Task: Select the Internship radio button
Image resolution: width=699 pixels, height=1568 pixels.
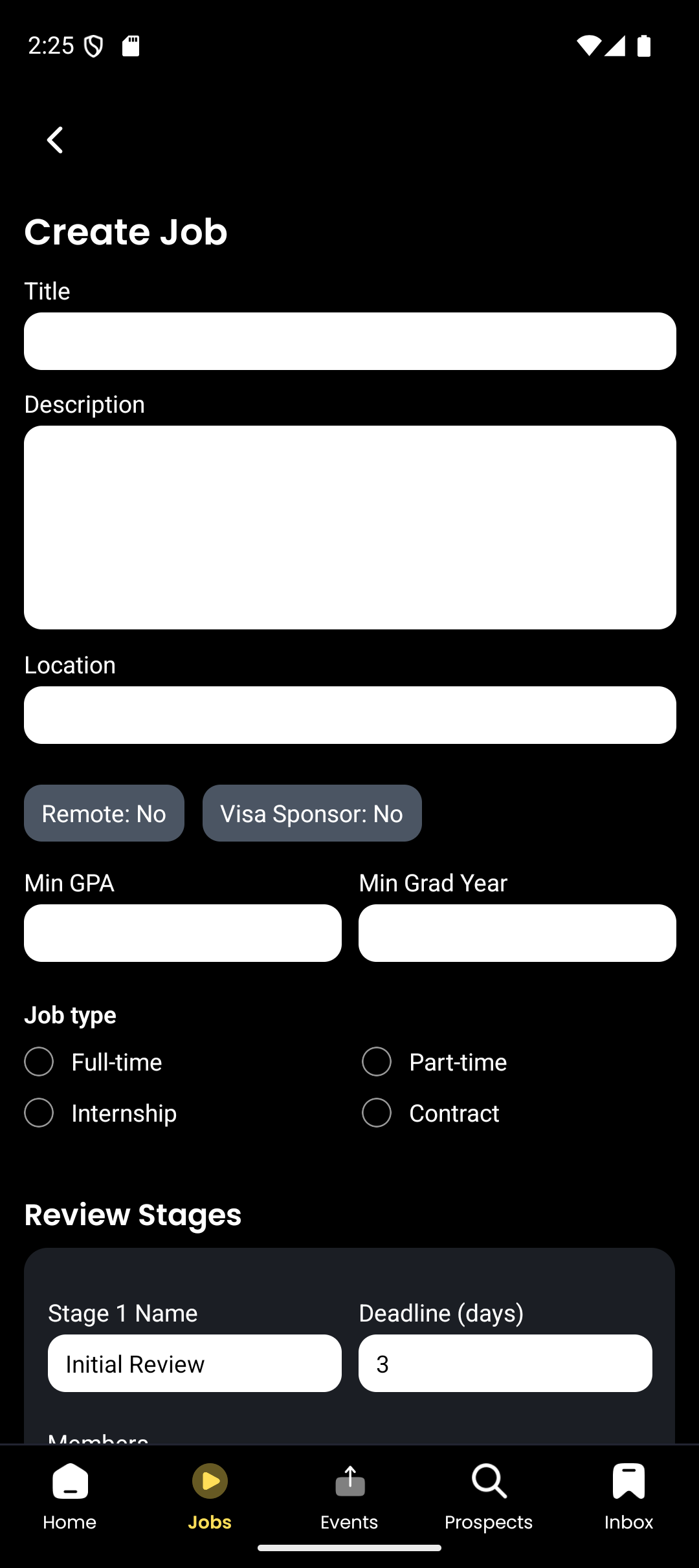Action: click(39, 1113)
